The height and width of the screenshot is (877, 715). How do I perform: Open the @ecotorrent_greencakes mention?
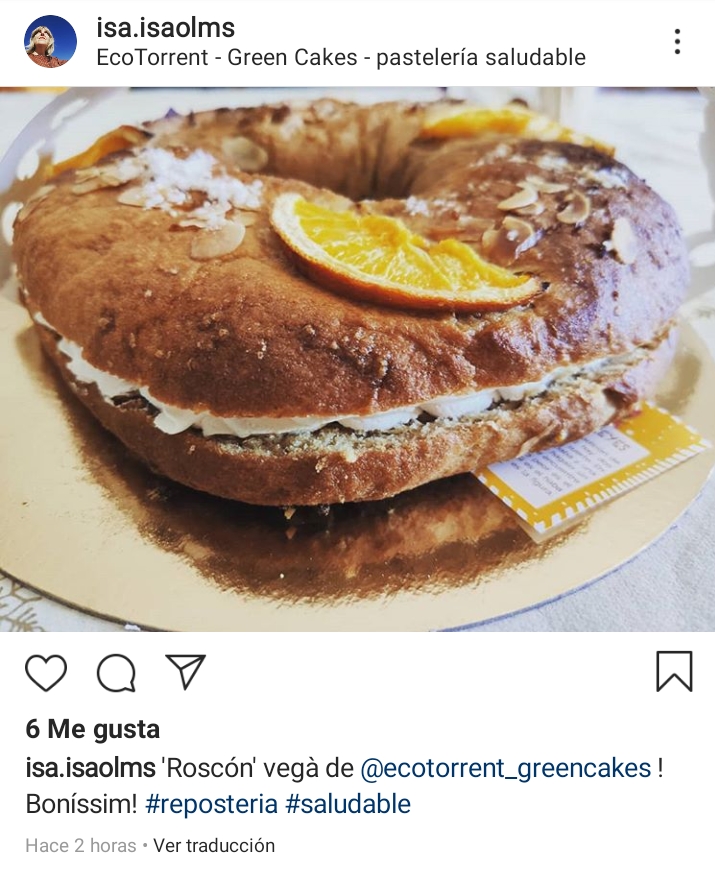(504, 768)
